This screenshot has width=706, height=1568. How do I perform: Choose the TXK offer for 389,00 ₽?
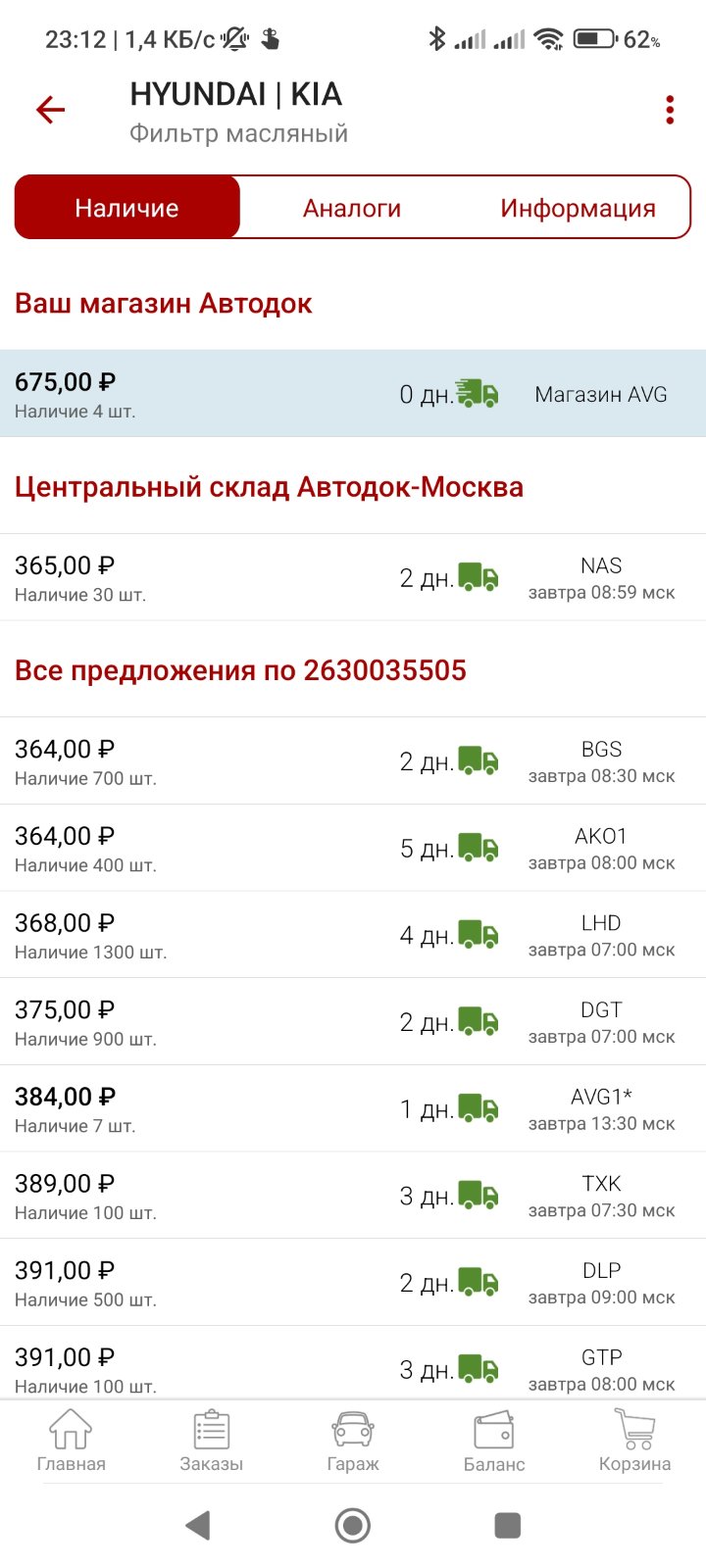[353, 1196]
